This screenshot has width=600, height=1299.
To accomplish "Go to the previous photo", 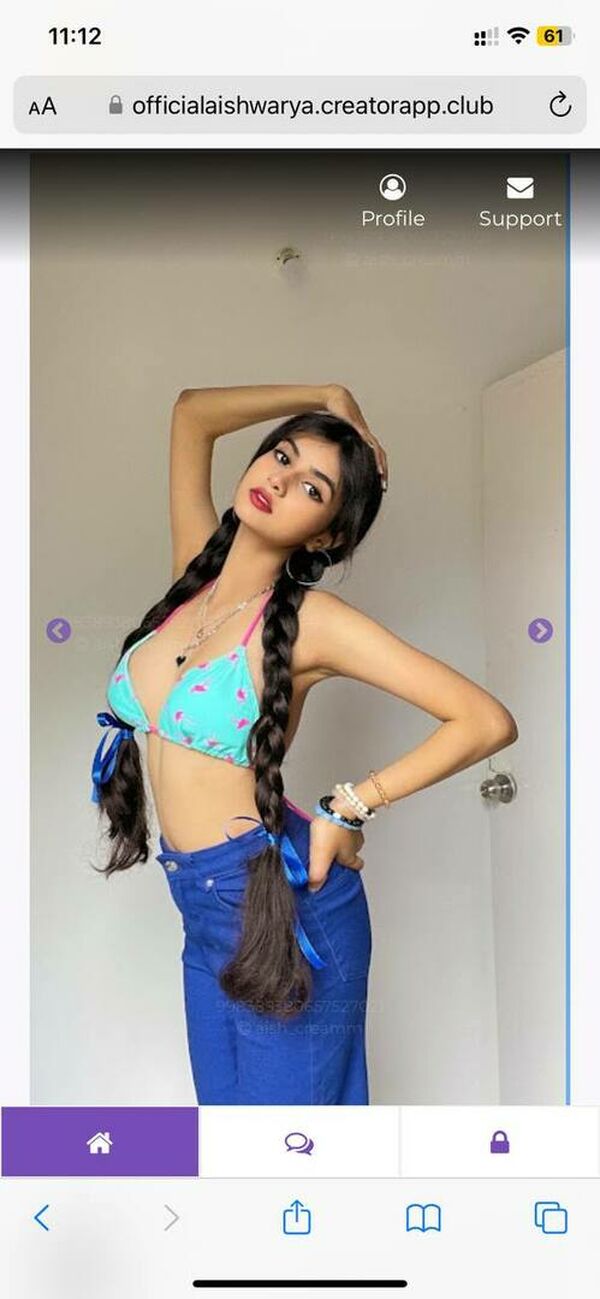I will [59, 630].
